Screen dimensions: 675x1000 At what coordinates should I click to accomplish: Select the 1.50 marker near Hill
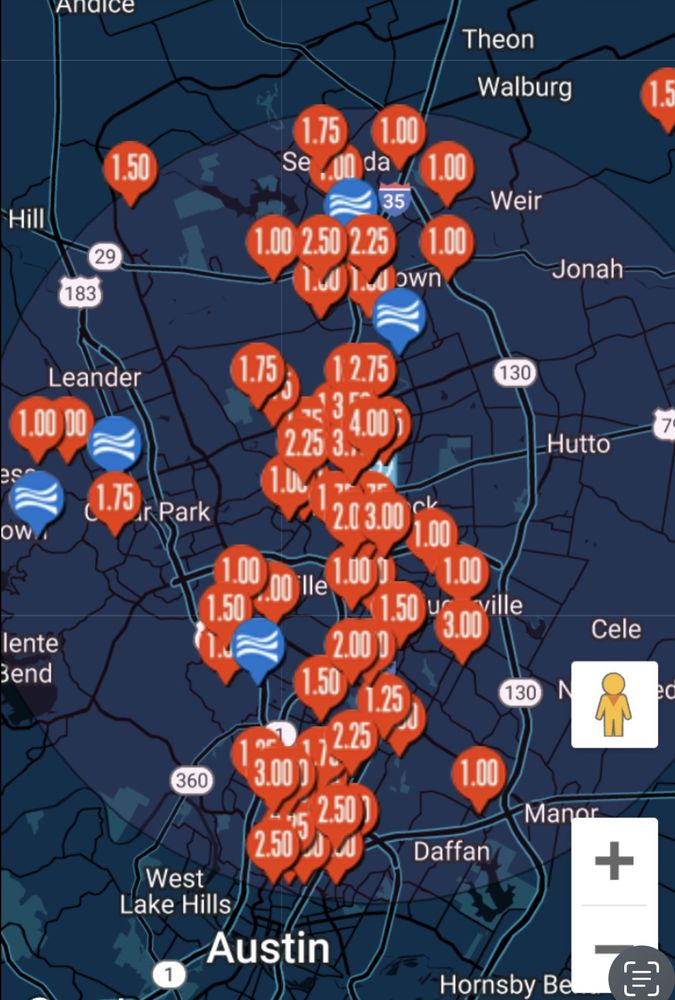pyautogui.click(x=130, y=167)
